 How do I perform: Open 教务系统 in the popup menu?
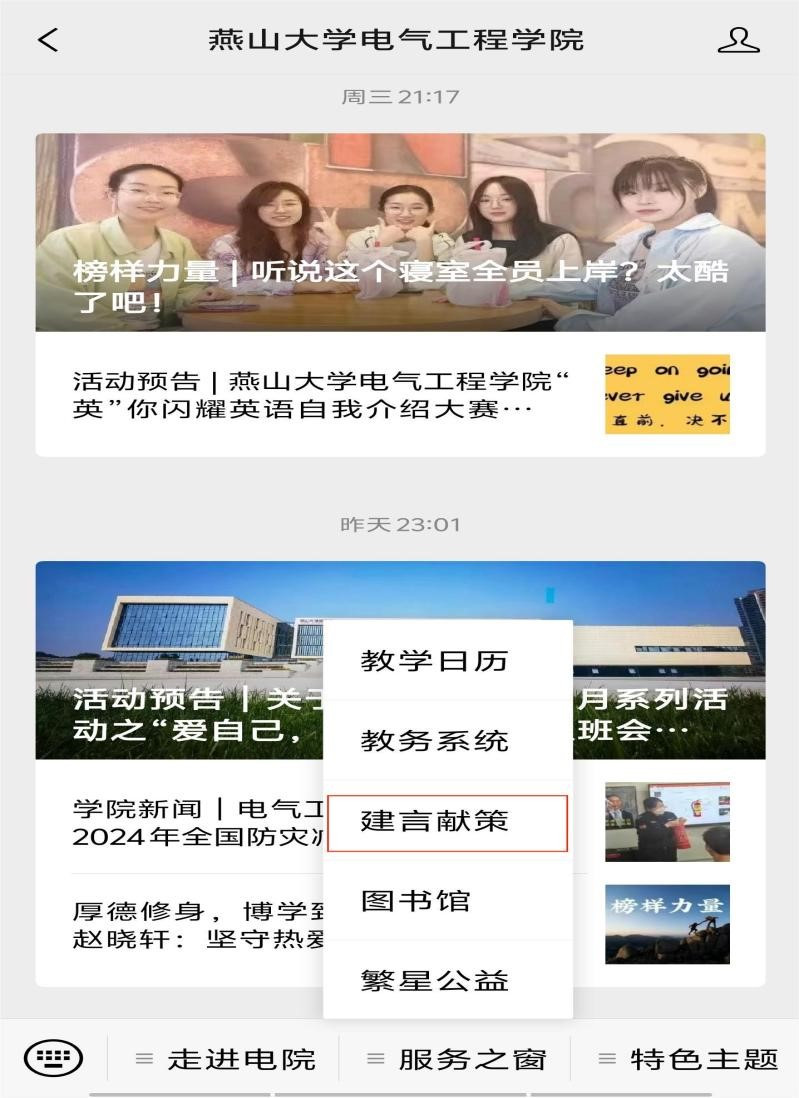click(435, 741)
